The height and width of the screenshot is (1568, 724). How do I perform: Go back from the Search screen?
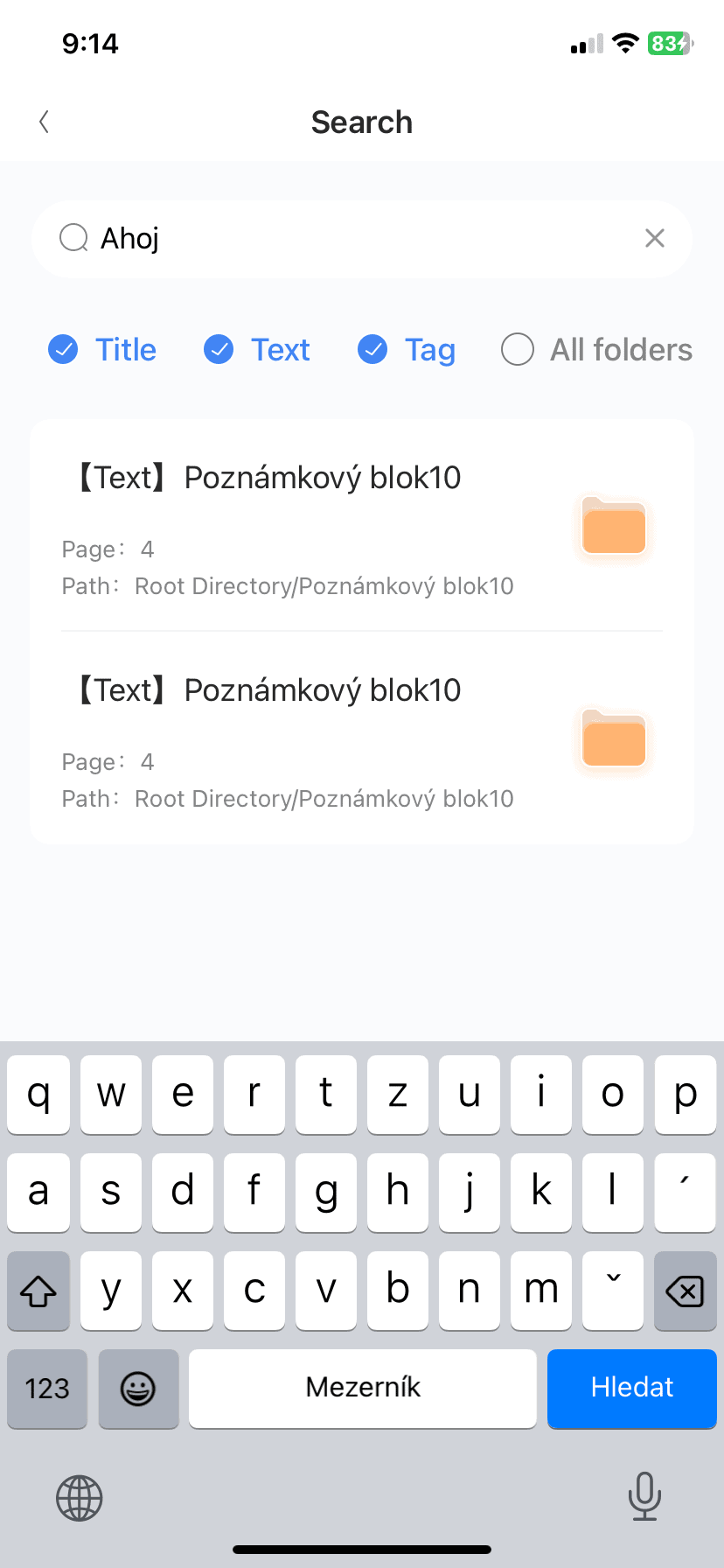pos(45,122)
